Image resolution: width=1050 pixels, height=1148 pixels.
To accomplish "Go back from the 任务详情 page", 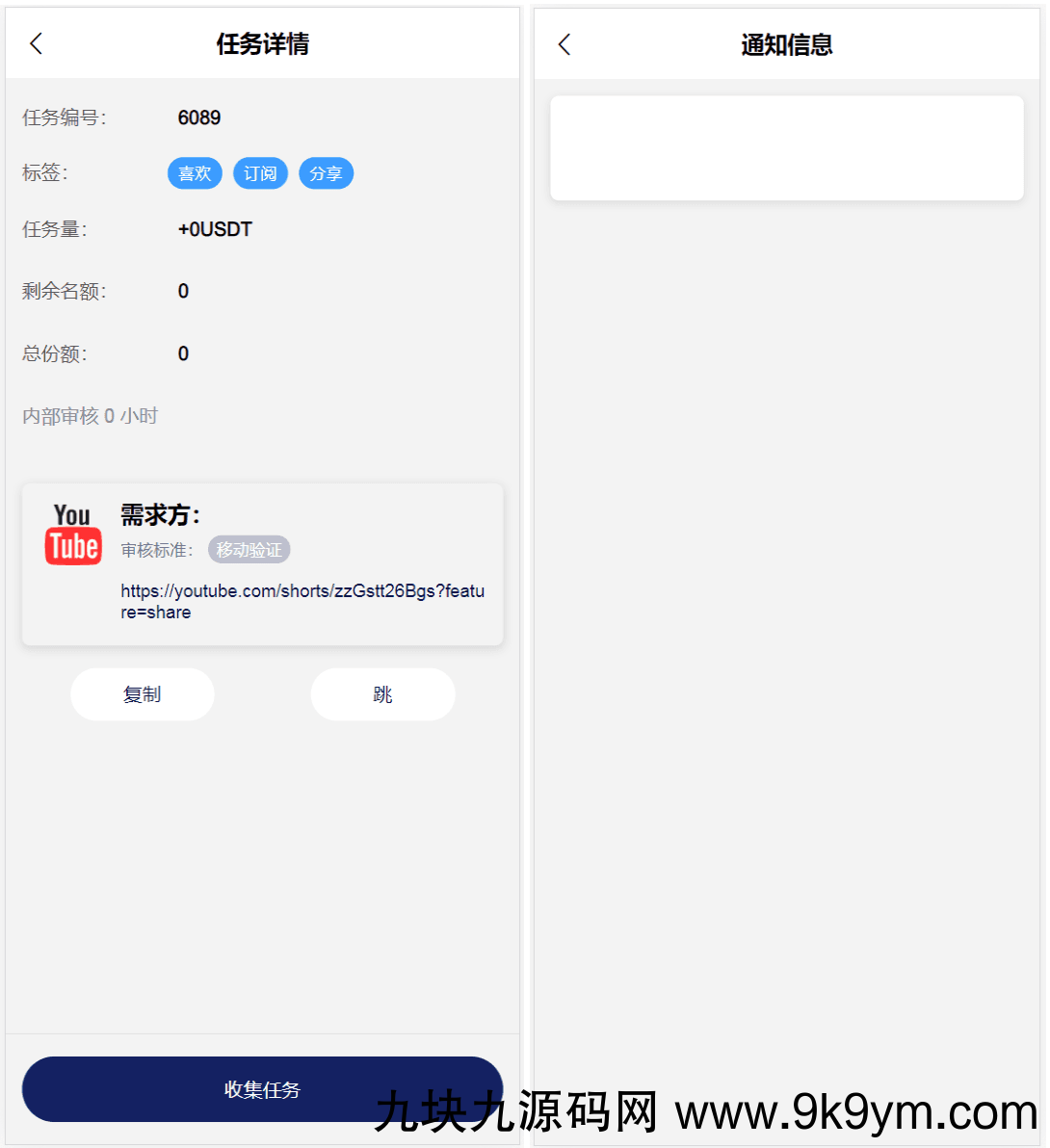I will click(37, 43).
